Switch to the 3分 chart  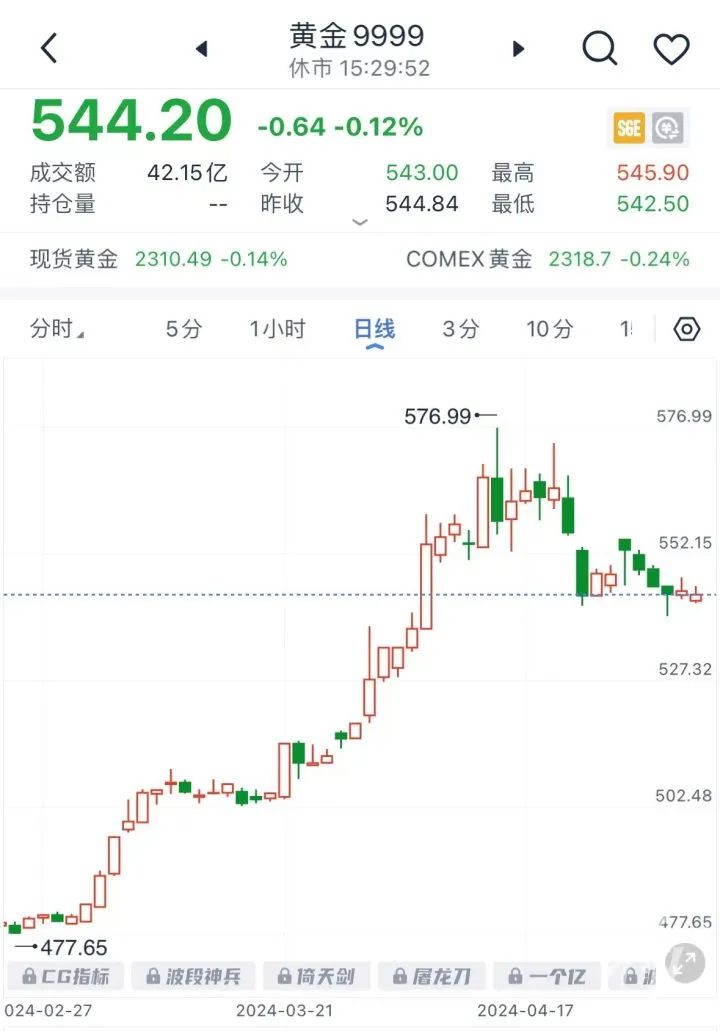[x=461, y=329]
